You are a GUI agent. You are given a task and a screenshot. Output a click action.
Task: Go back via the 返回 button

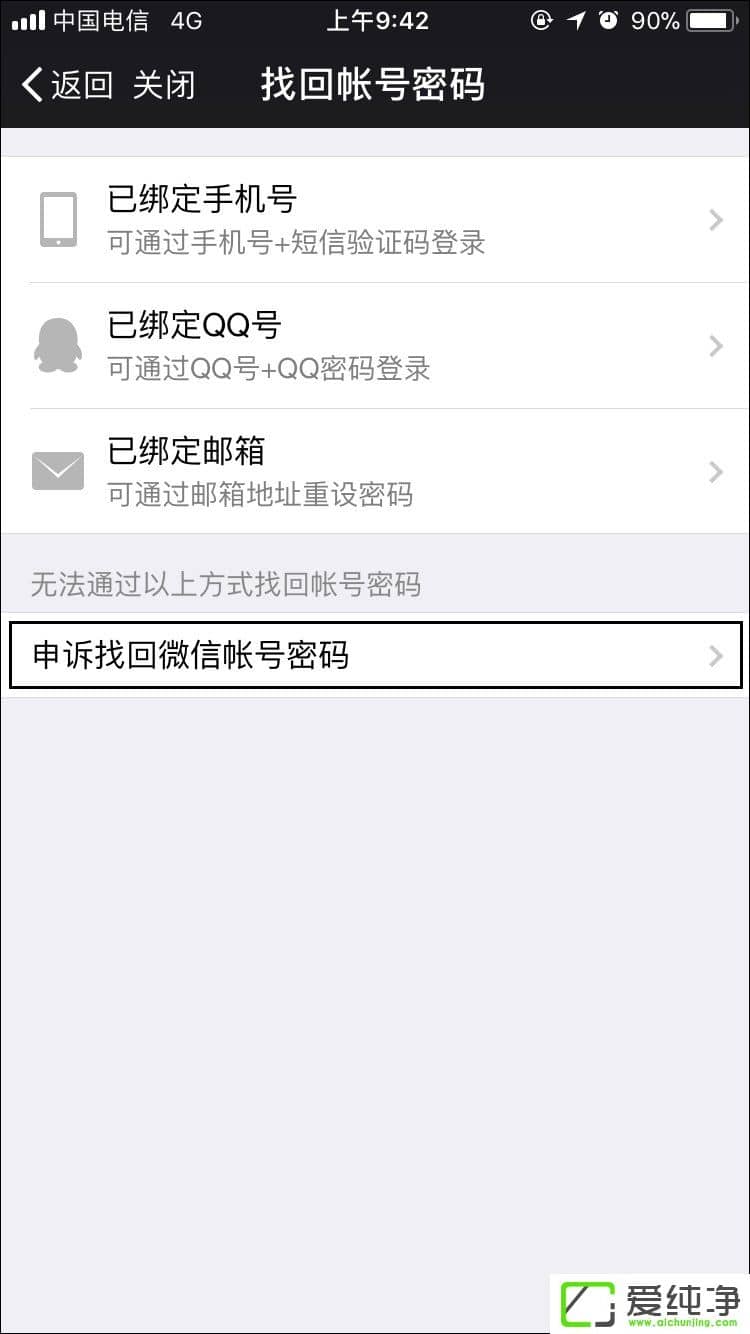pyautogui.click(x=67, y=85)
